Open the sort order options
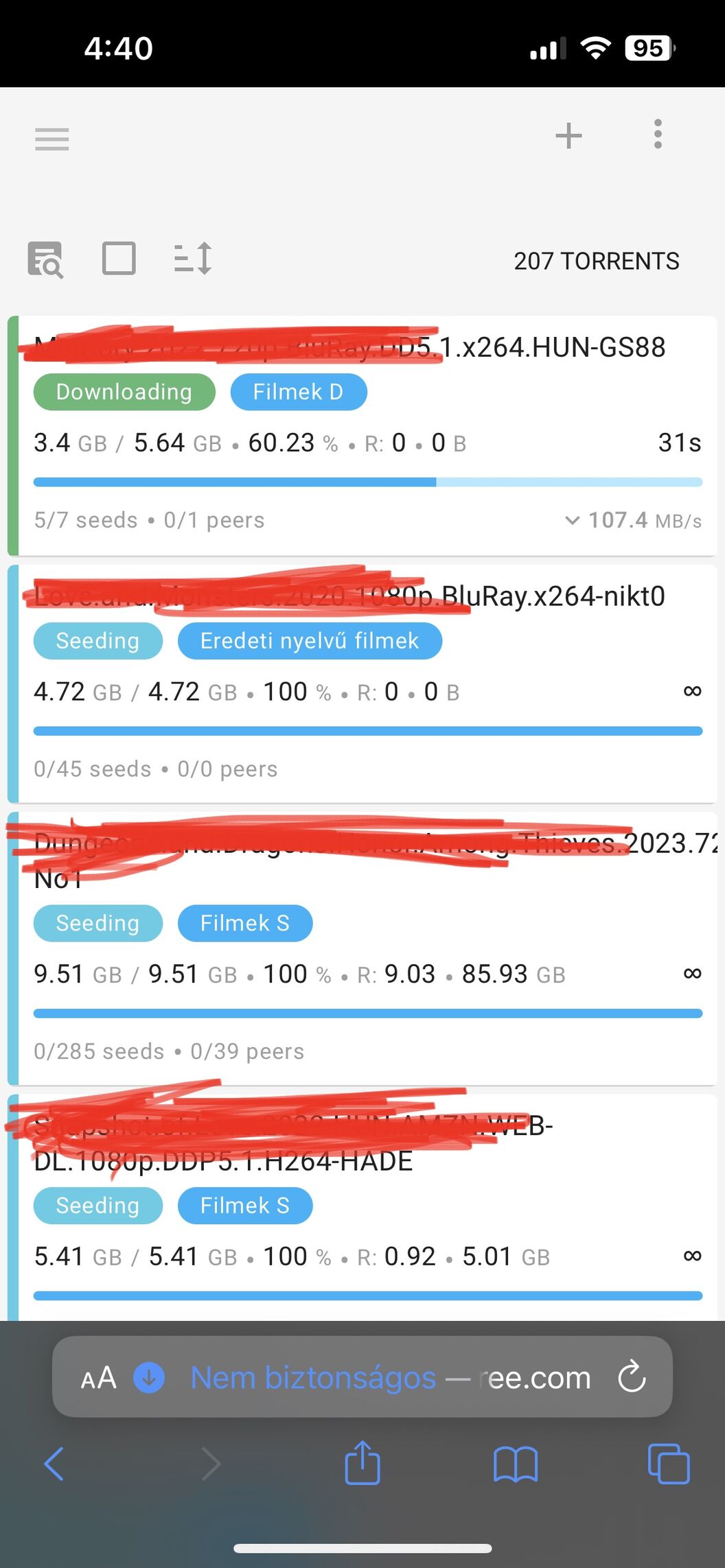The image size is (725, 1568). tap(193, 259)
